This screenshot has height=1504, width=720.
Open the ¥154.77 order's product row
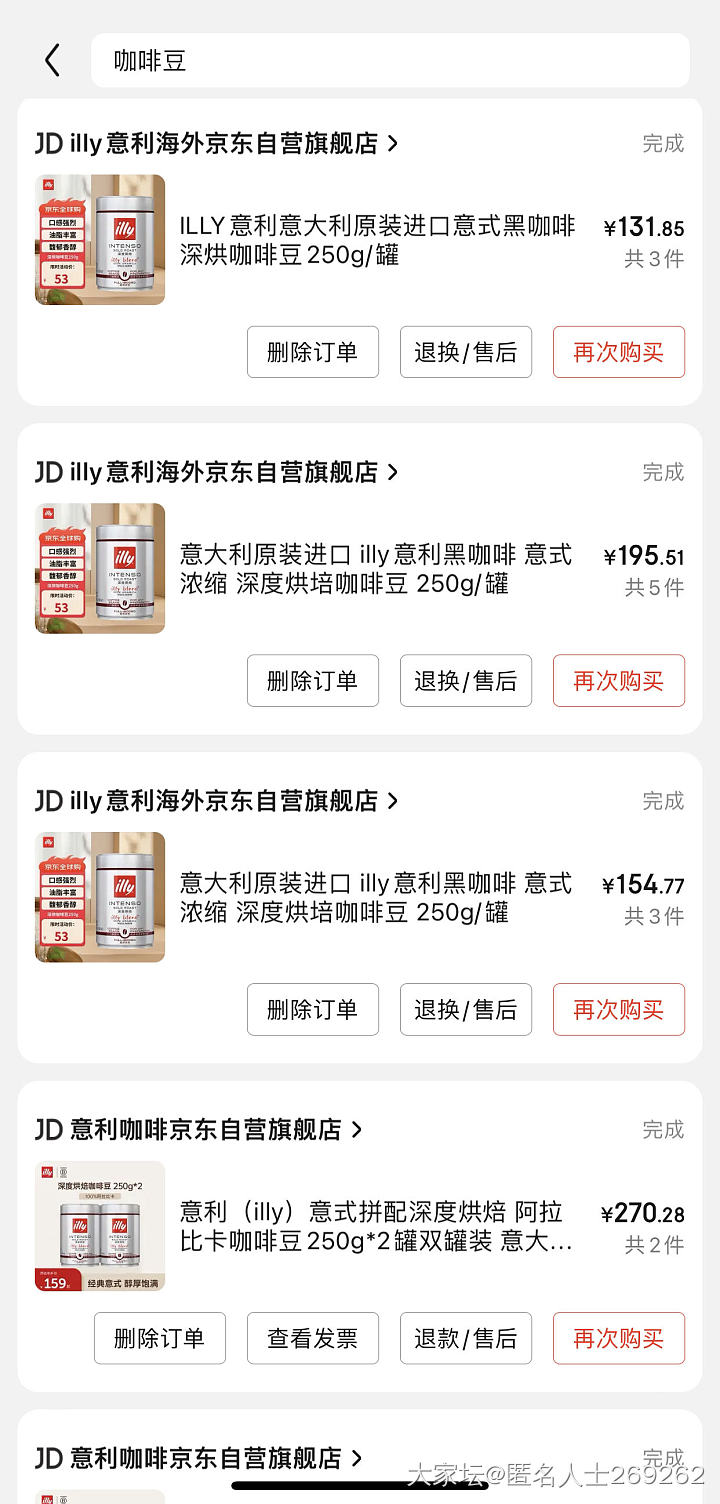(x=377, y=898)
